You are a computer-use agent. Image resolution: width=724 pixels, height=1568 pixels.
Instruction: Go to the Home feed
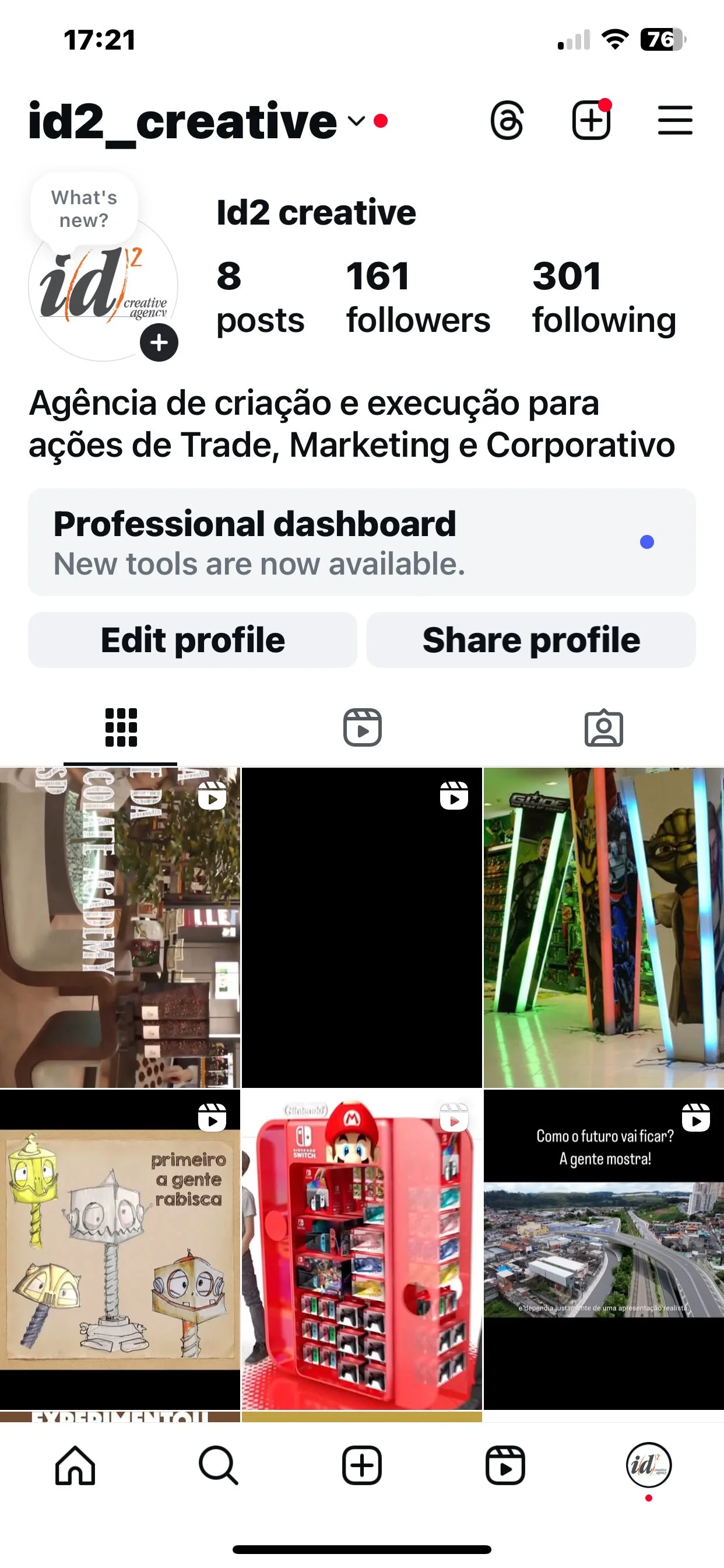[x=75, y=1466]
